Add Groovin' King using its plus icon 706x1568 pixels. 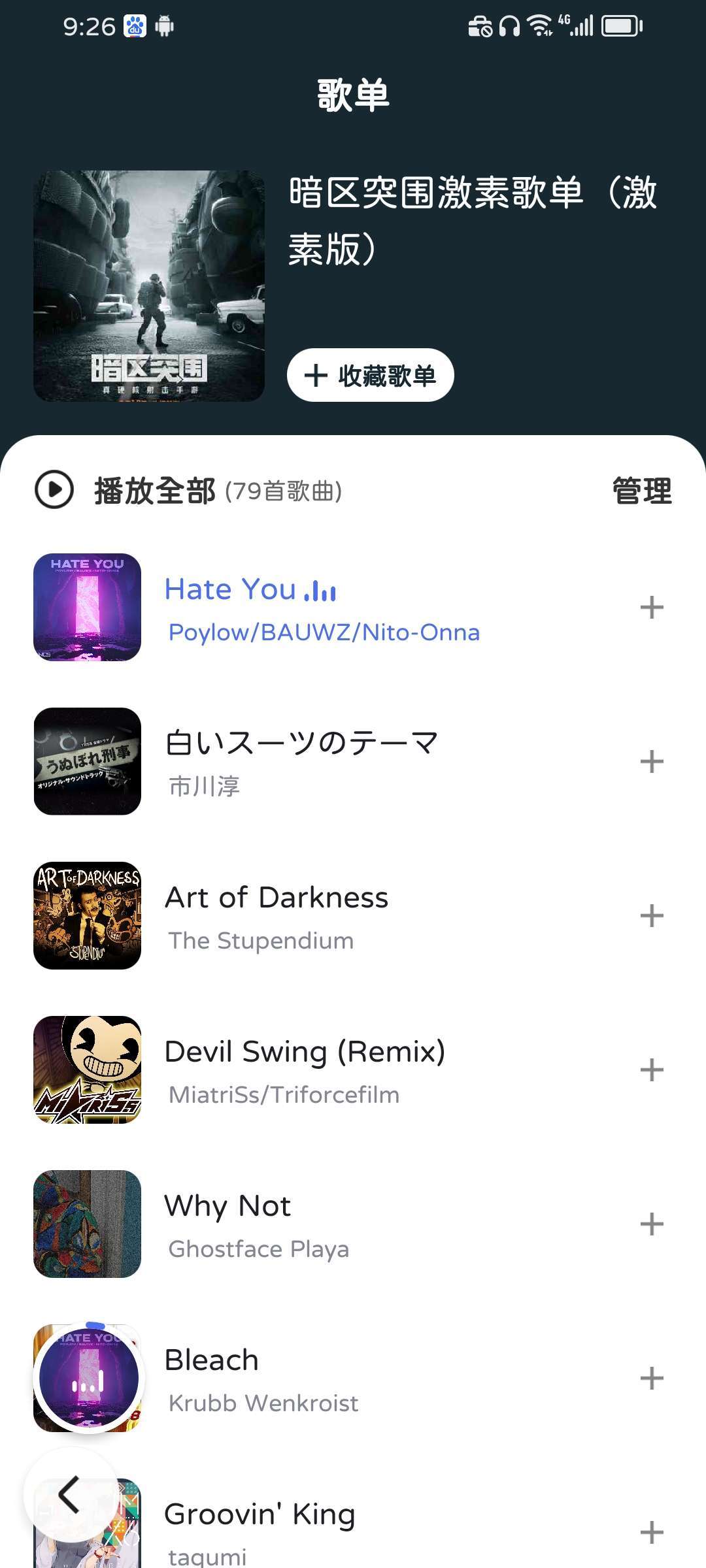click(x=651, y=1533)
